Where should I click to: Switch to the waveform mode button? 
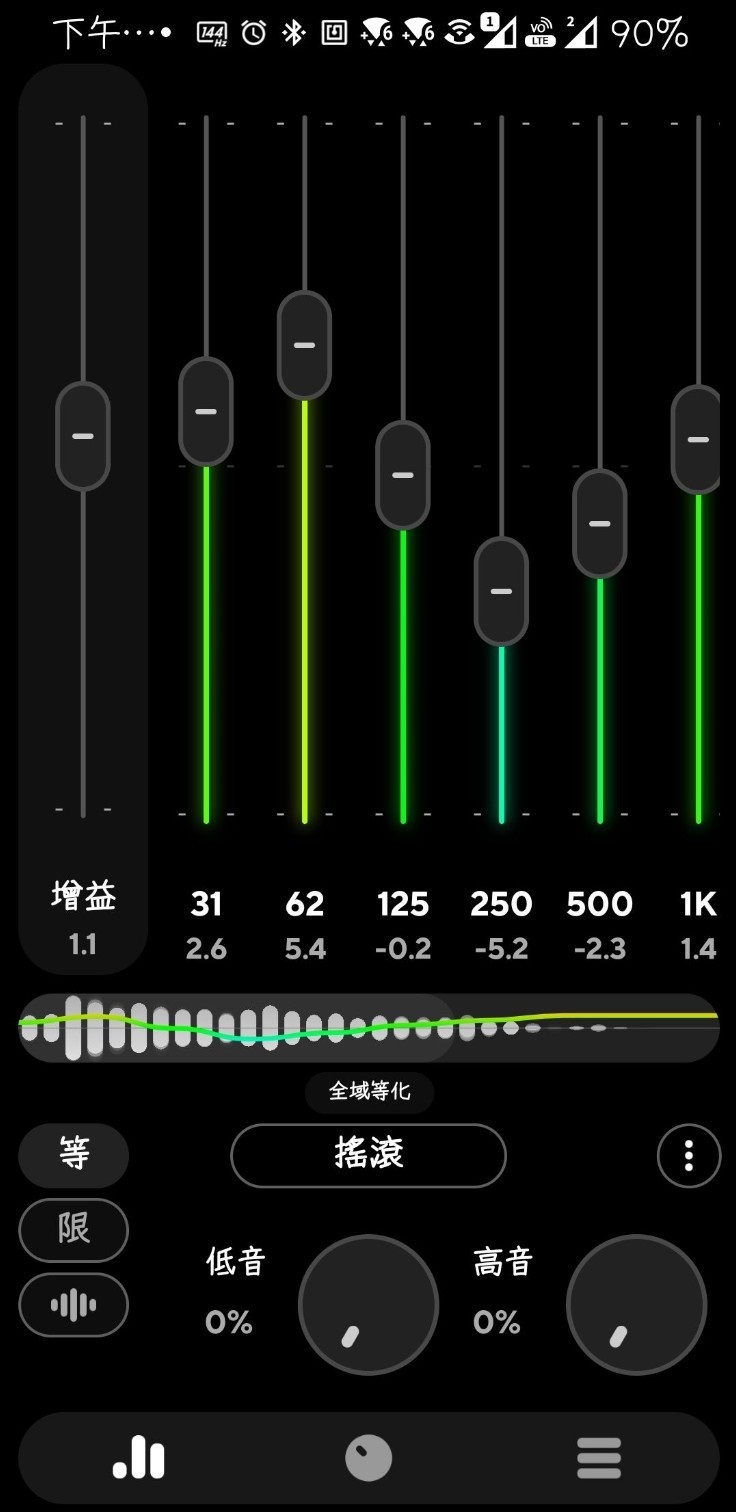coord(74,1304)
